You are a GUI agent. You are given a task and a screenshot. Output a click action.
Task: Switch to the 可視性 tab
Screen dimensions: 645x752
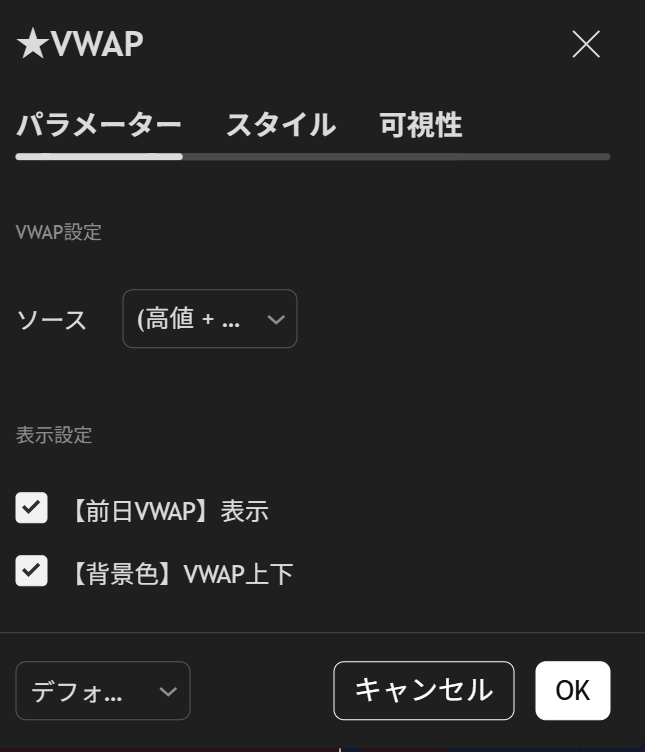[420, 126]
